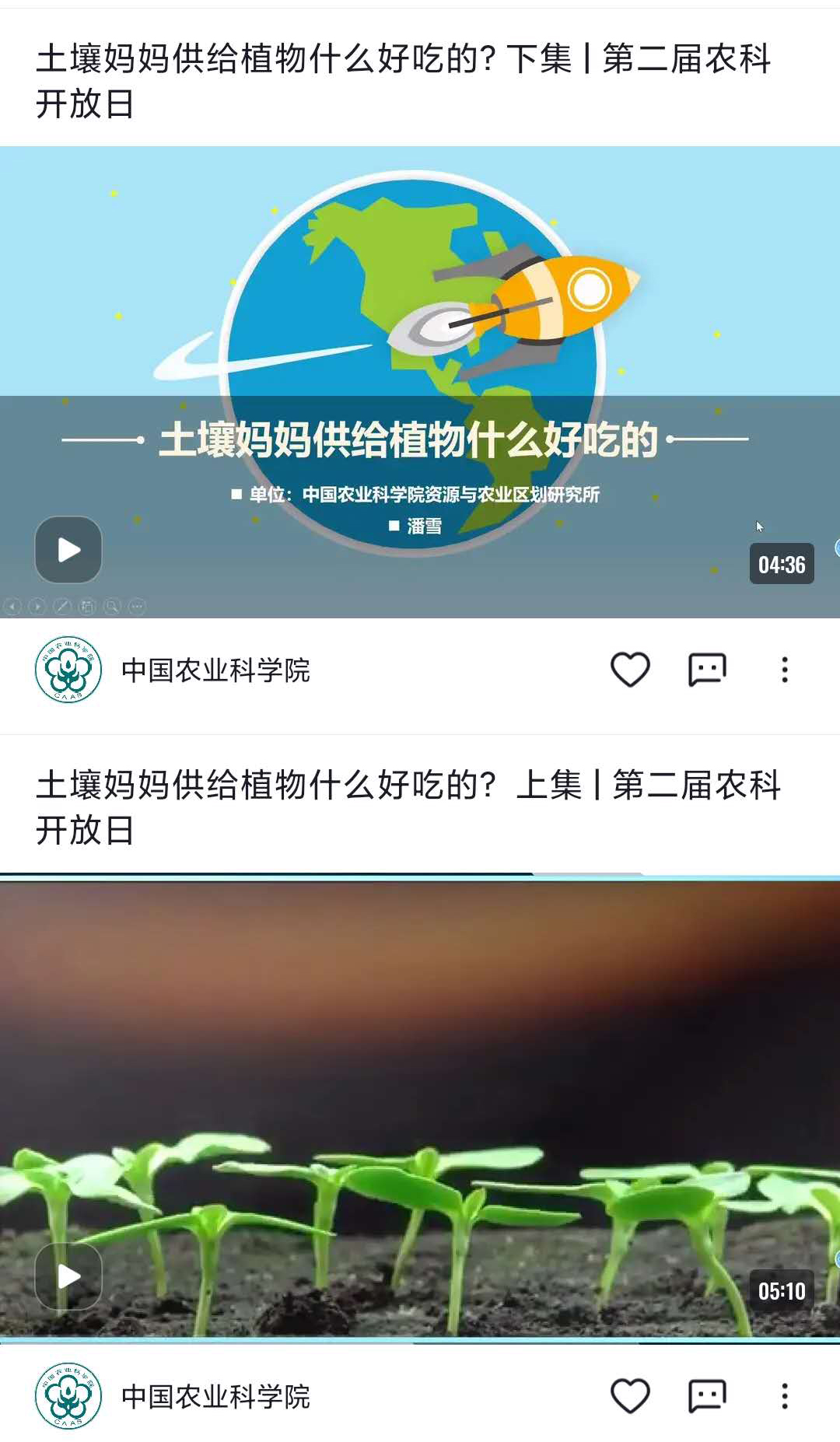The height and width of the screenshot is (1442, 840).
Task: Open comments for the 下集 video
Action: pos(707,670)
